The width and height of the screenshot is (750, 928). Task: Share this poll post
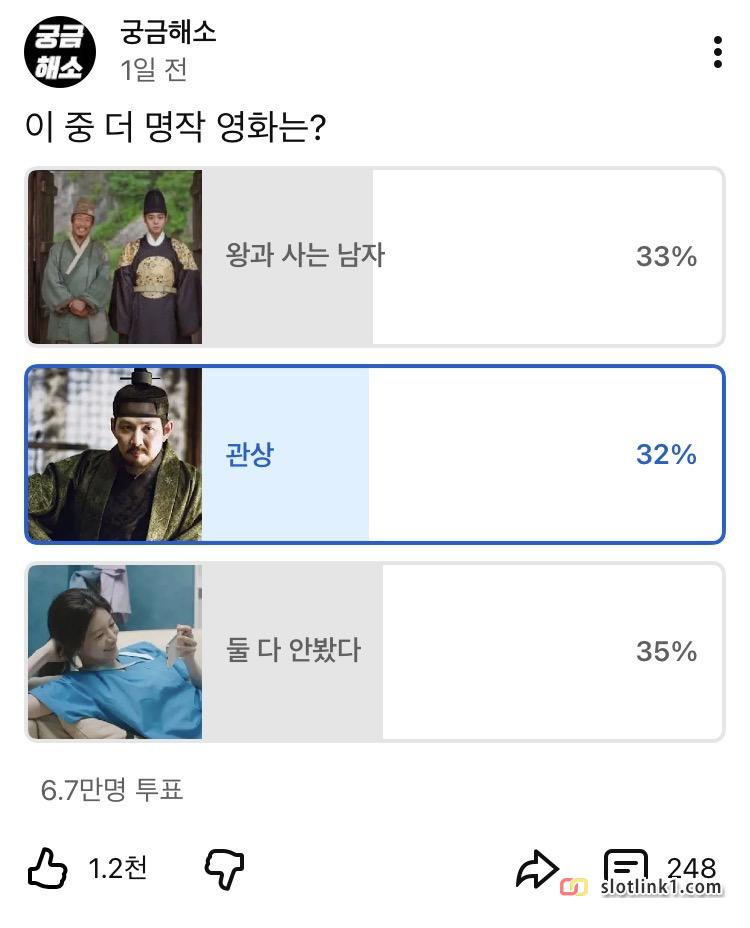[537, 868]
